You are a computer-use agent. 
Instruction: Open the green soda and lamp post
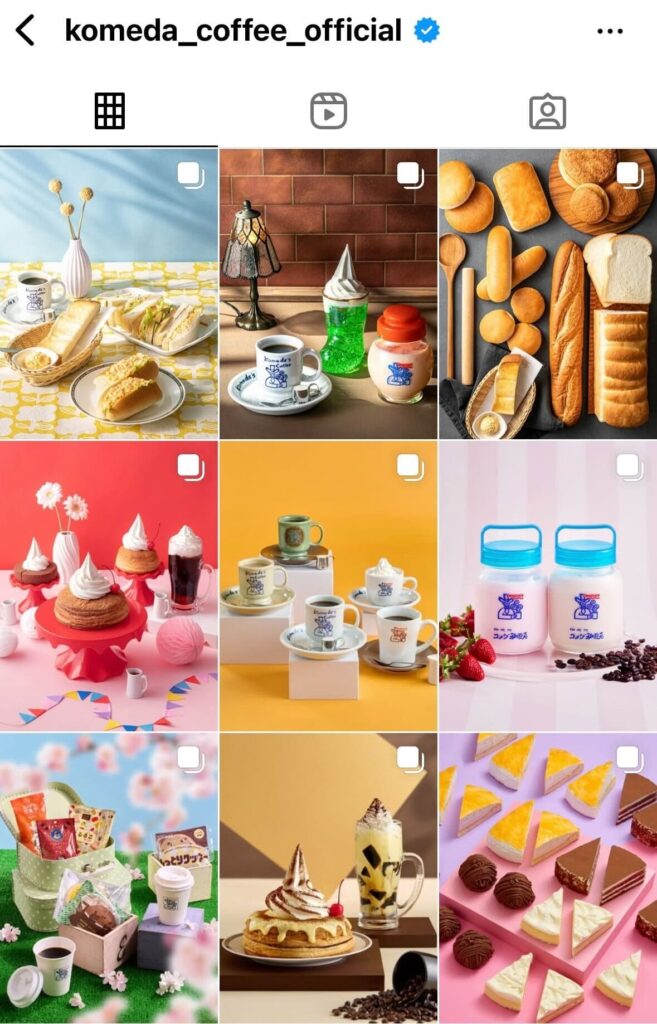click(328, 294)
